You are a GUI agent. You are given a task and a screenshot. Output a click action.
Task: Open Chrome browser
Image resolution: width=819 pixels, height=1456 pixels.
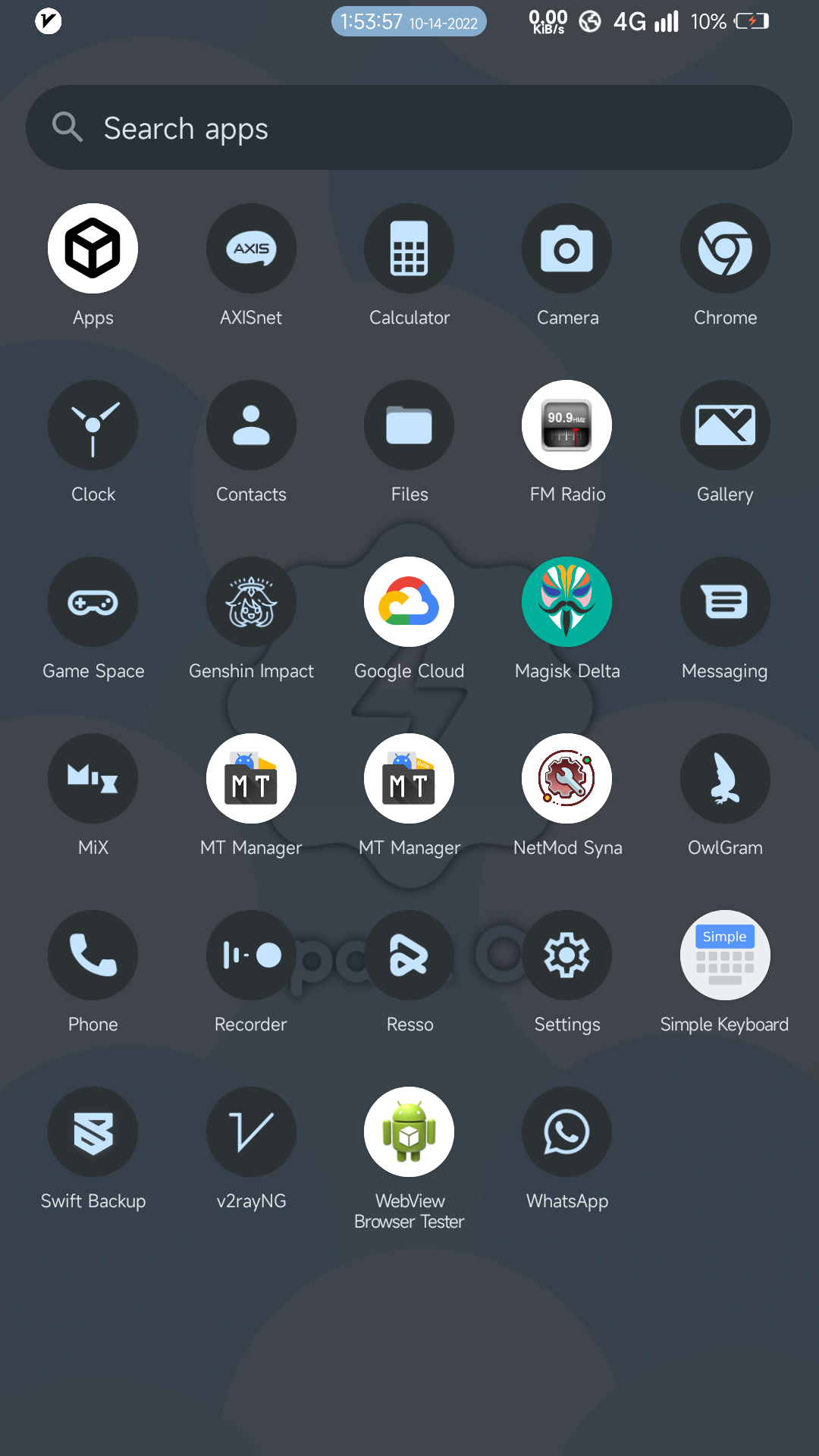pos(725,249)
